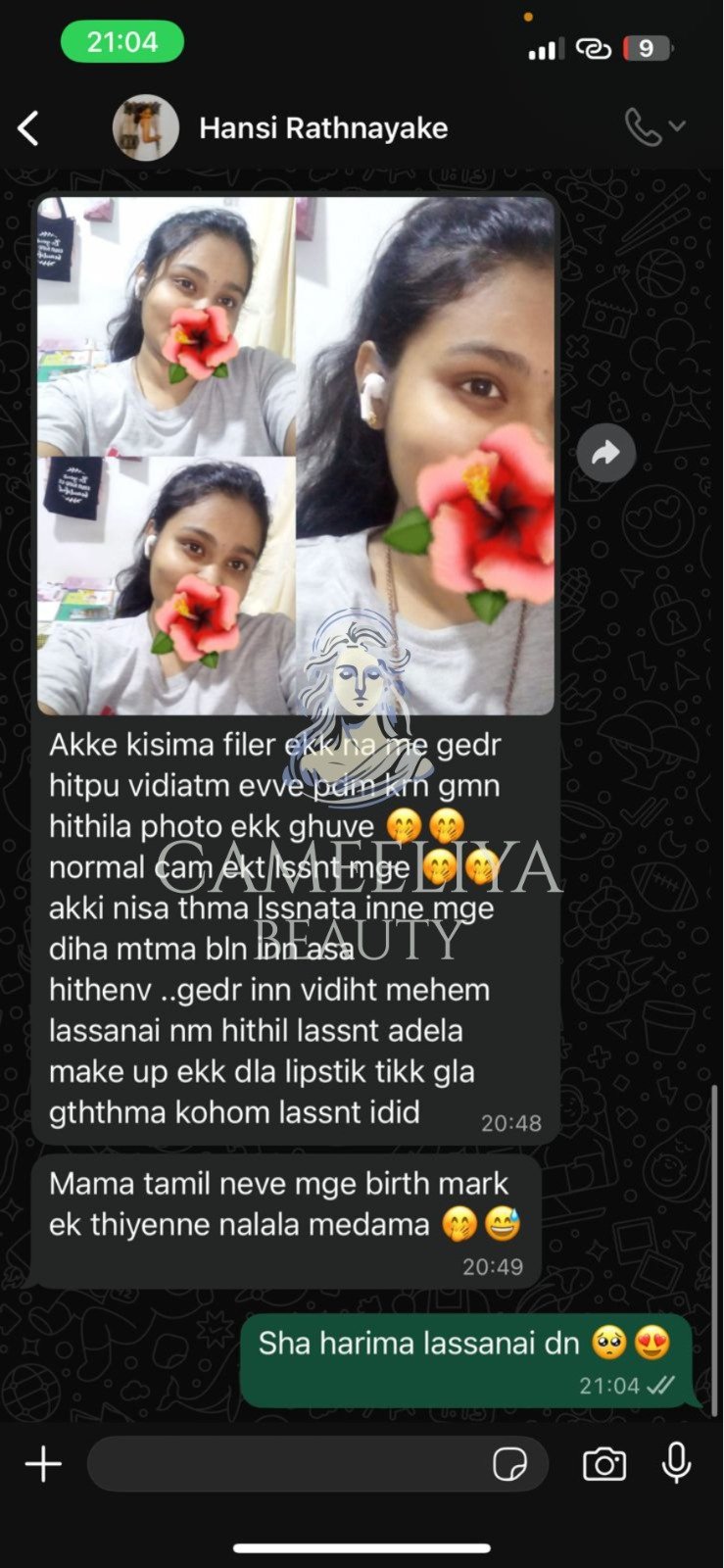Screen dimensions: 724x1568
Task: Open the sticker picker
Action: pyautogui.click(x=509, y=1464)
